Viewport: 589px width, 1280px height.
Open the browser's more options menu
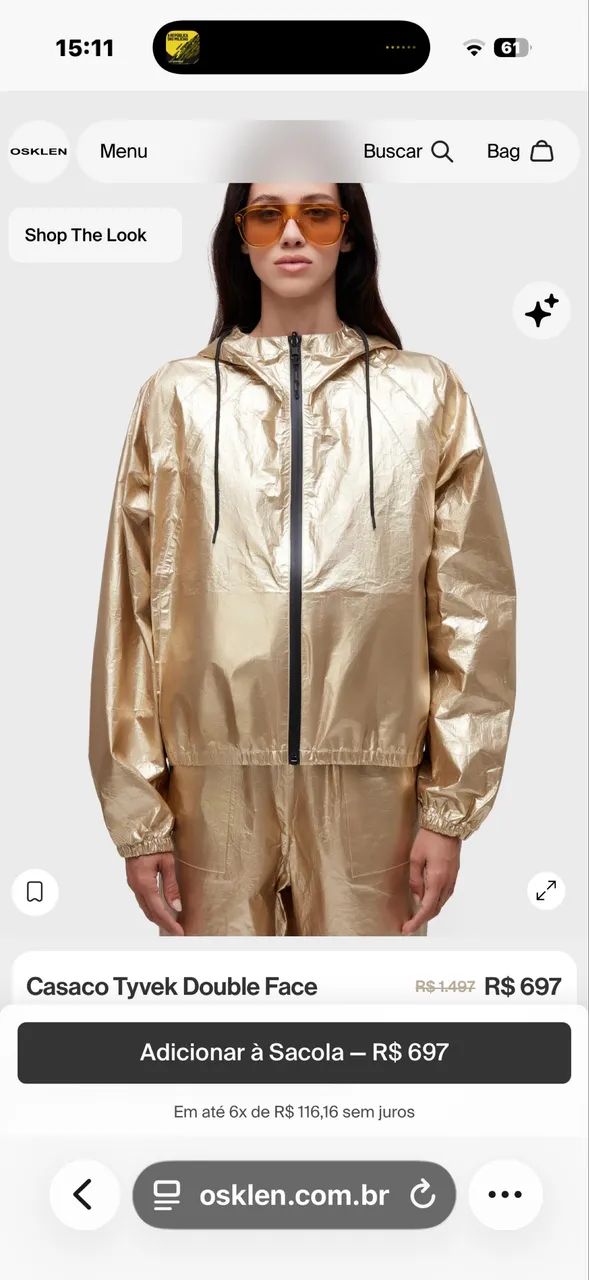(505, 1194)
